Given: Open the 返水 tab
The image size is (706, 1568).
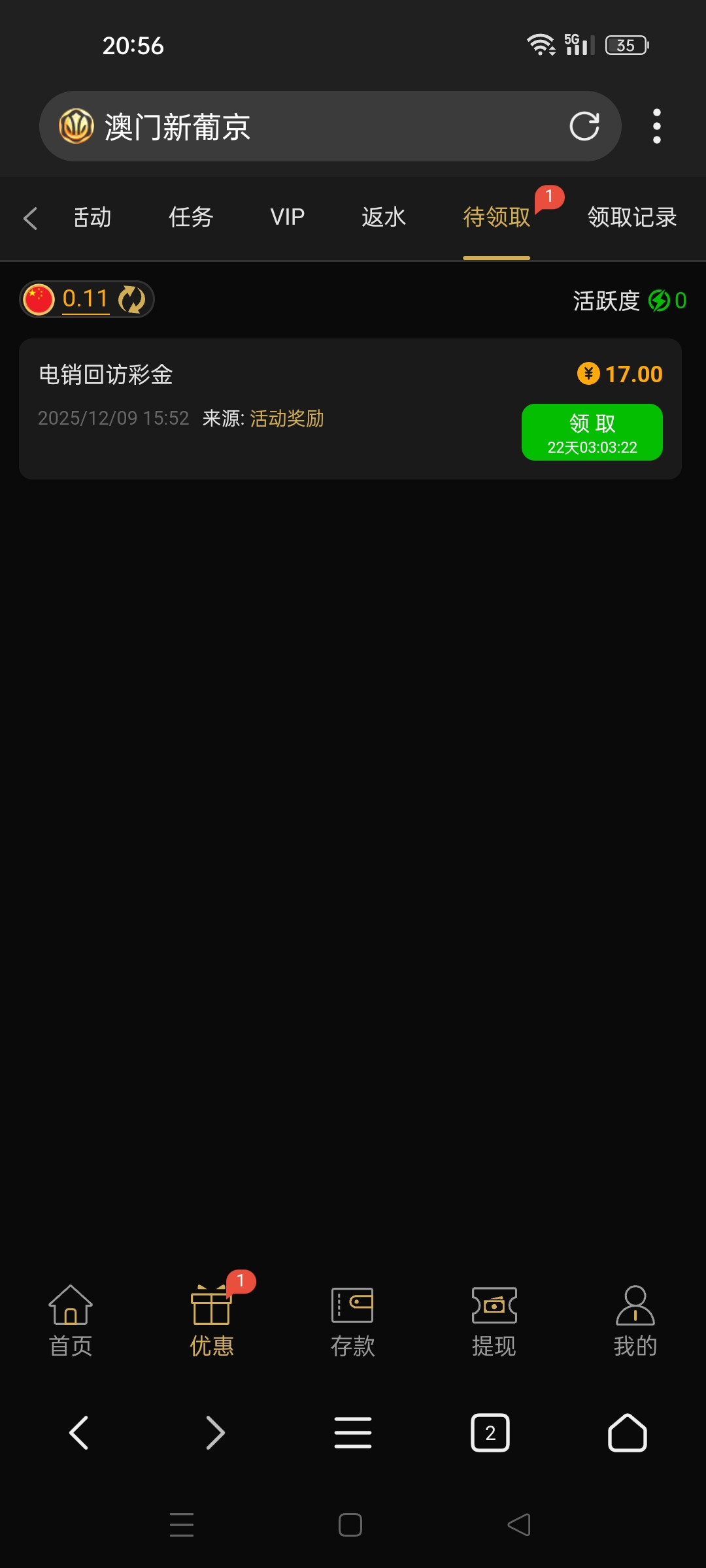Looking at the screenshot, I should tap(384, 217).
